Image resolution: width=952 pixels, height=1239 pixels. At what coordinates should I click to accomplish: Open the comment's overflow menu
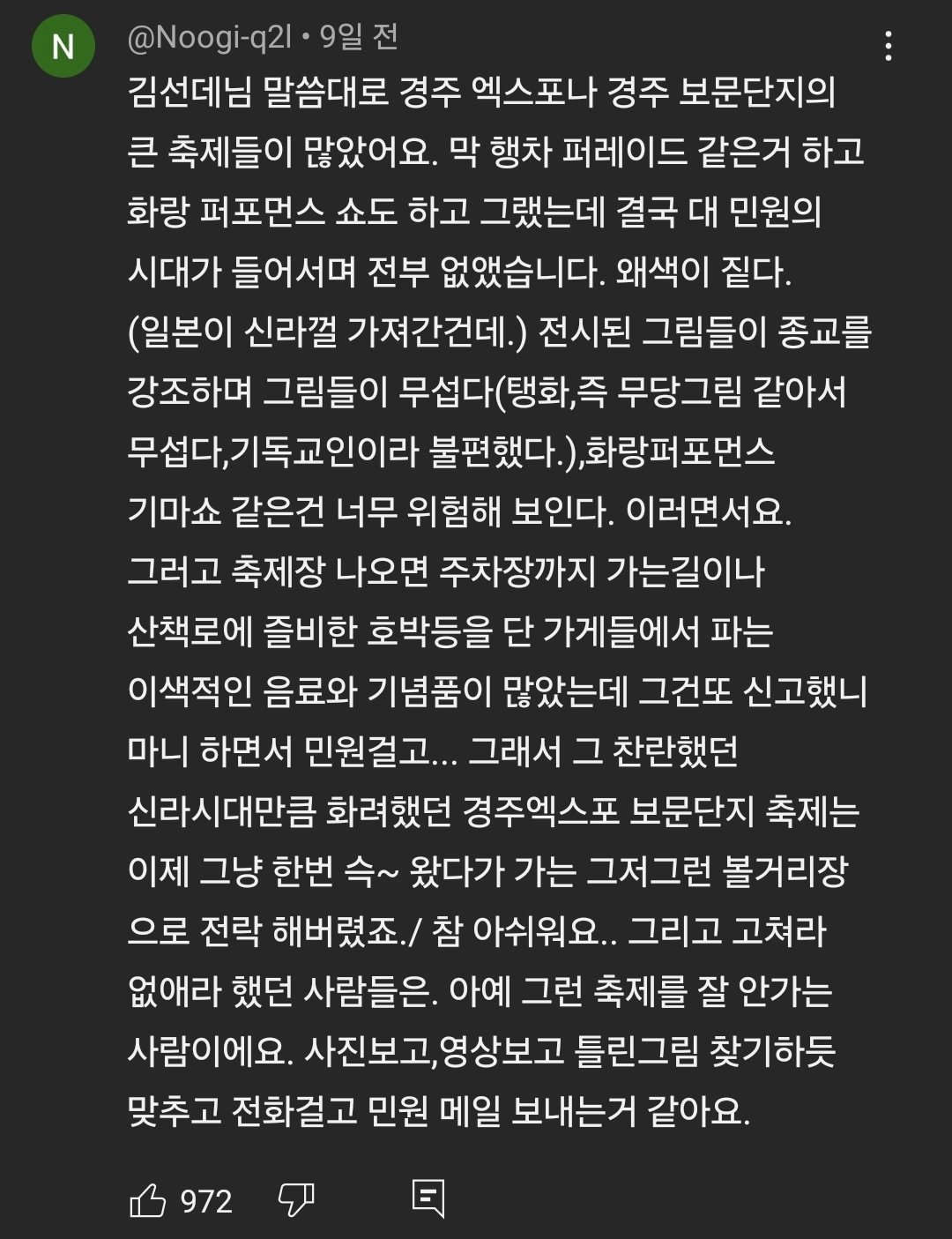coord(888,46)
